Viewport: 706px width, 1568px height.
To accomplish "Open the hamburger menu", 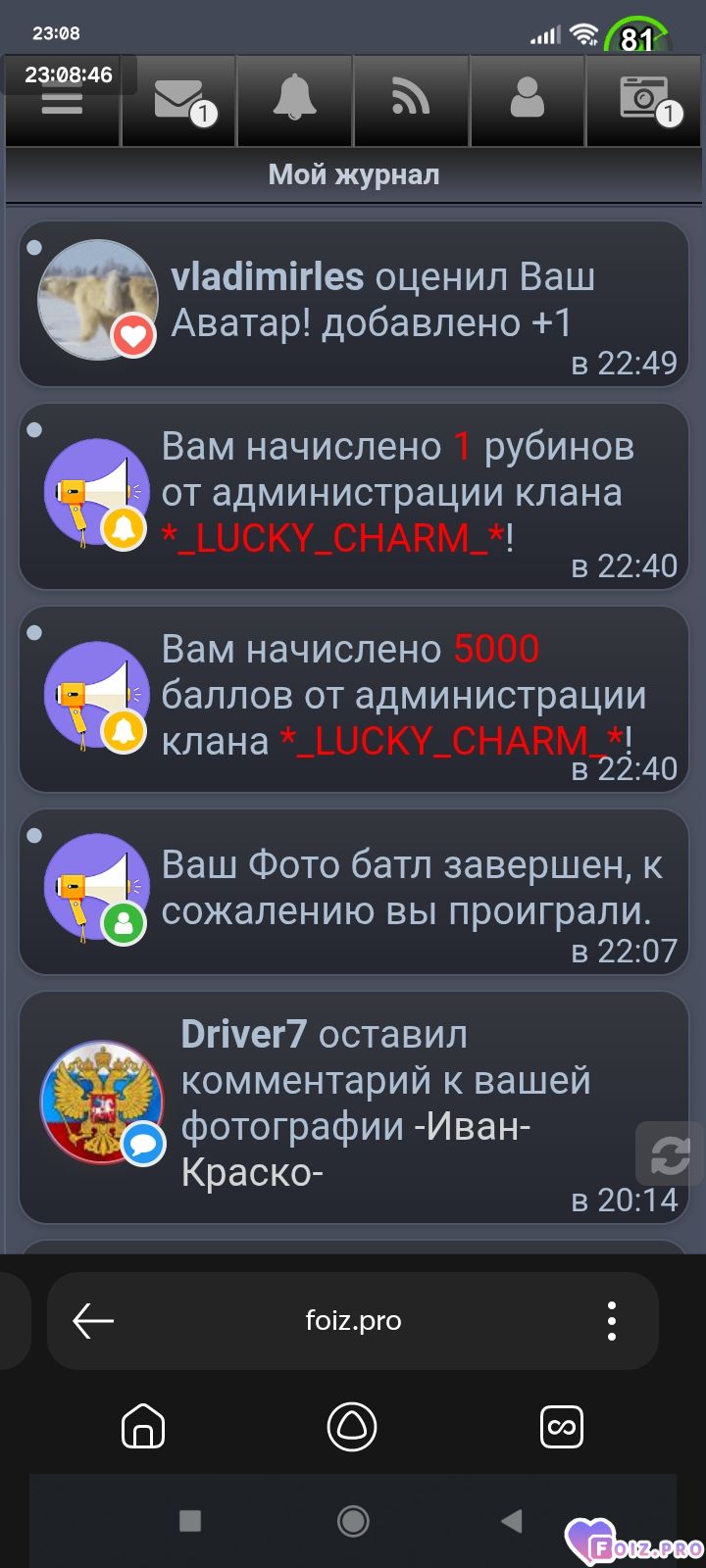I will coord(62,101).
